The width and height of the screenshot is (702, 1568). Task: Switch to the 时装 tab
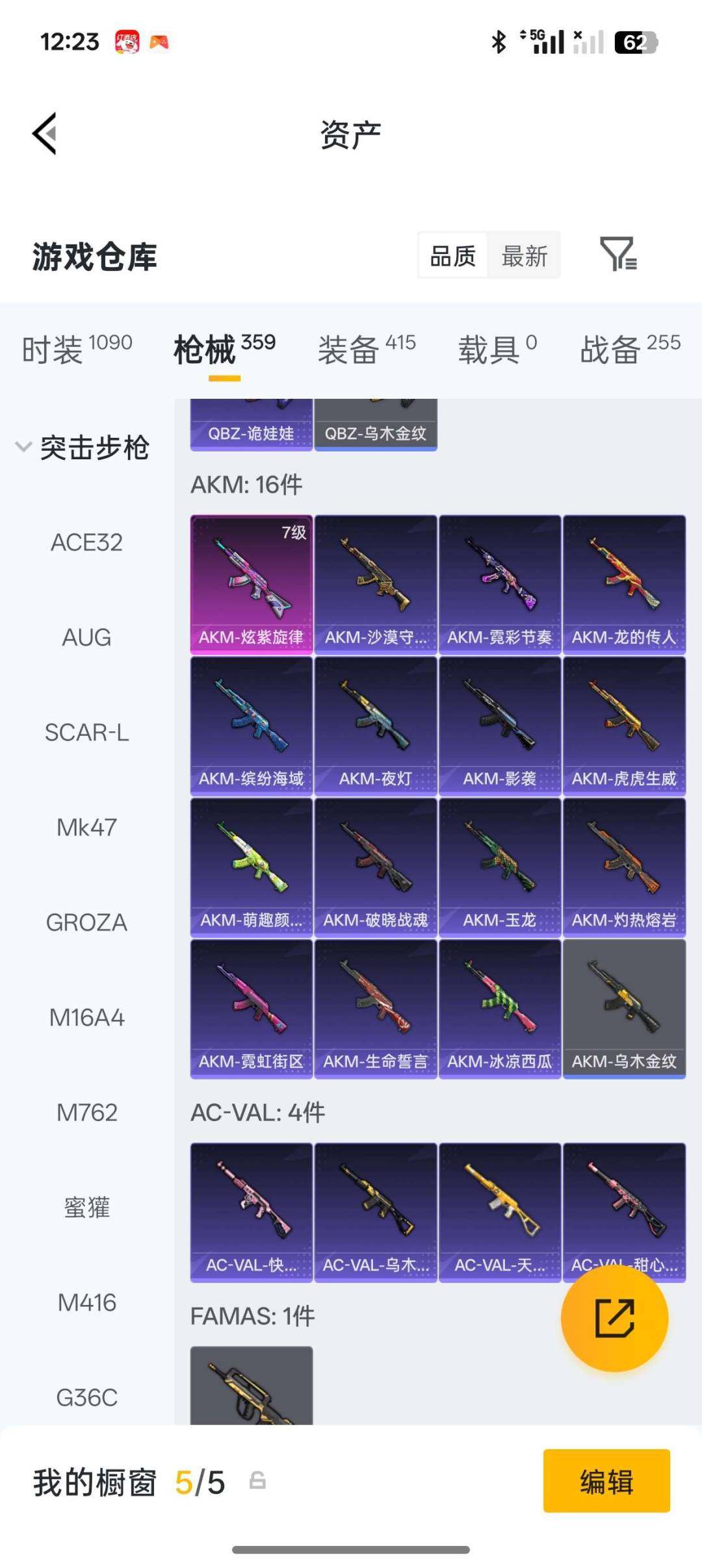(77, 349)
